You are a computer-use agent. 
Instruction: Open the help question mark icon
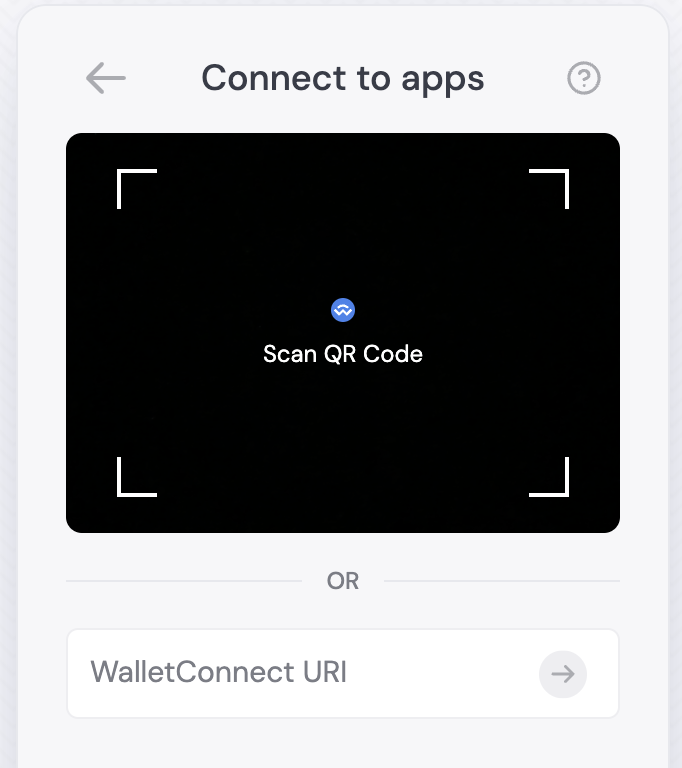pyautogui.click(x=583, y=78)
